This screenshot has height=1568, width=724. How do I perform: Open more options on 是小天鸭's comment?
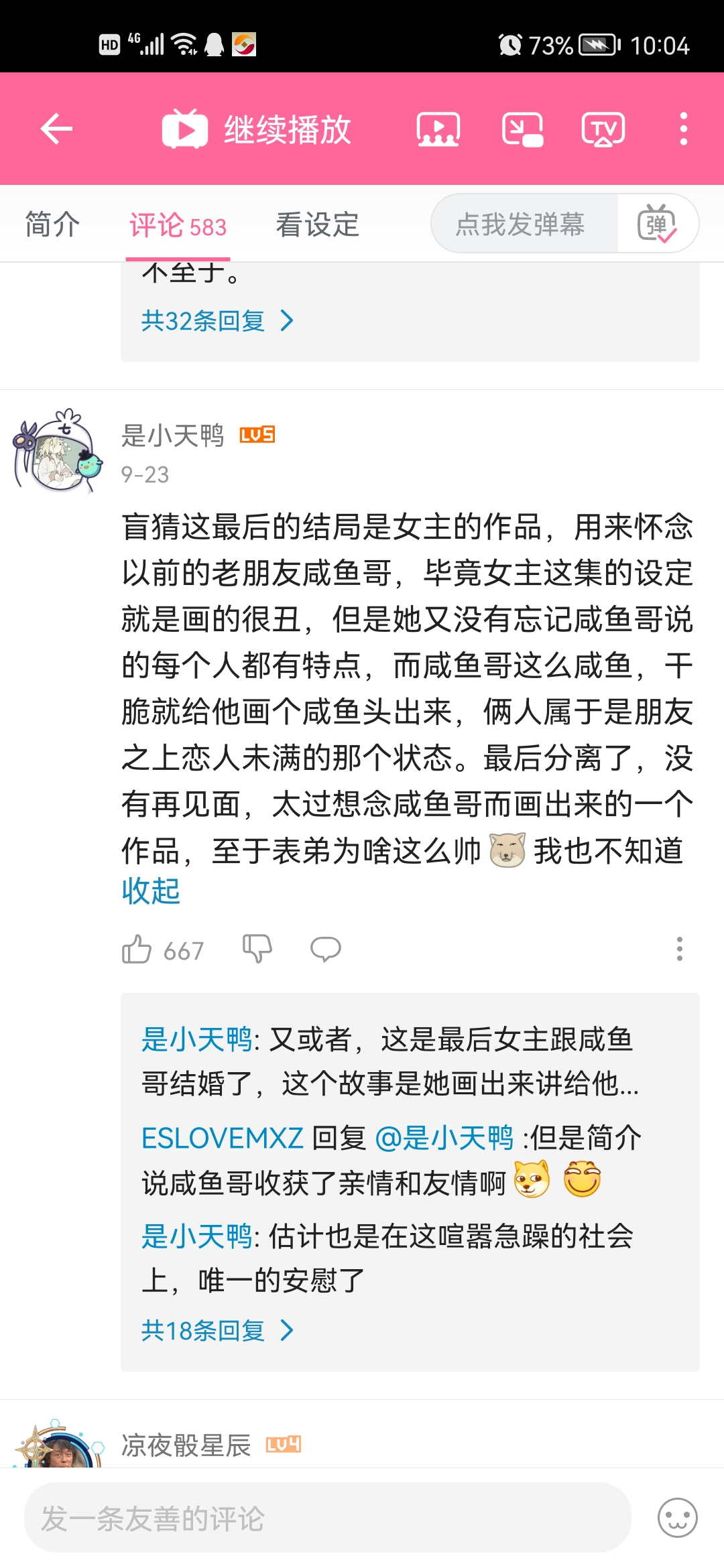pyautogui.click(x=679, y=949)
